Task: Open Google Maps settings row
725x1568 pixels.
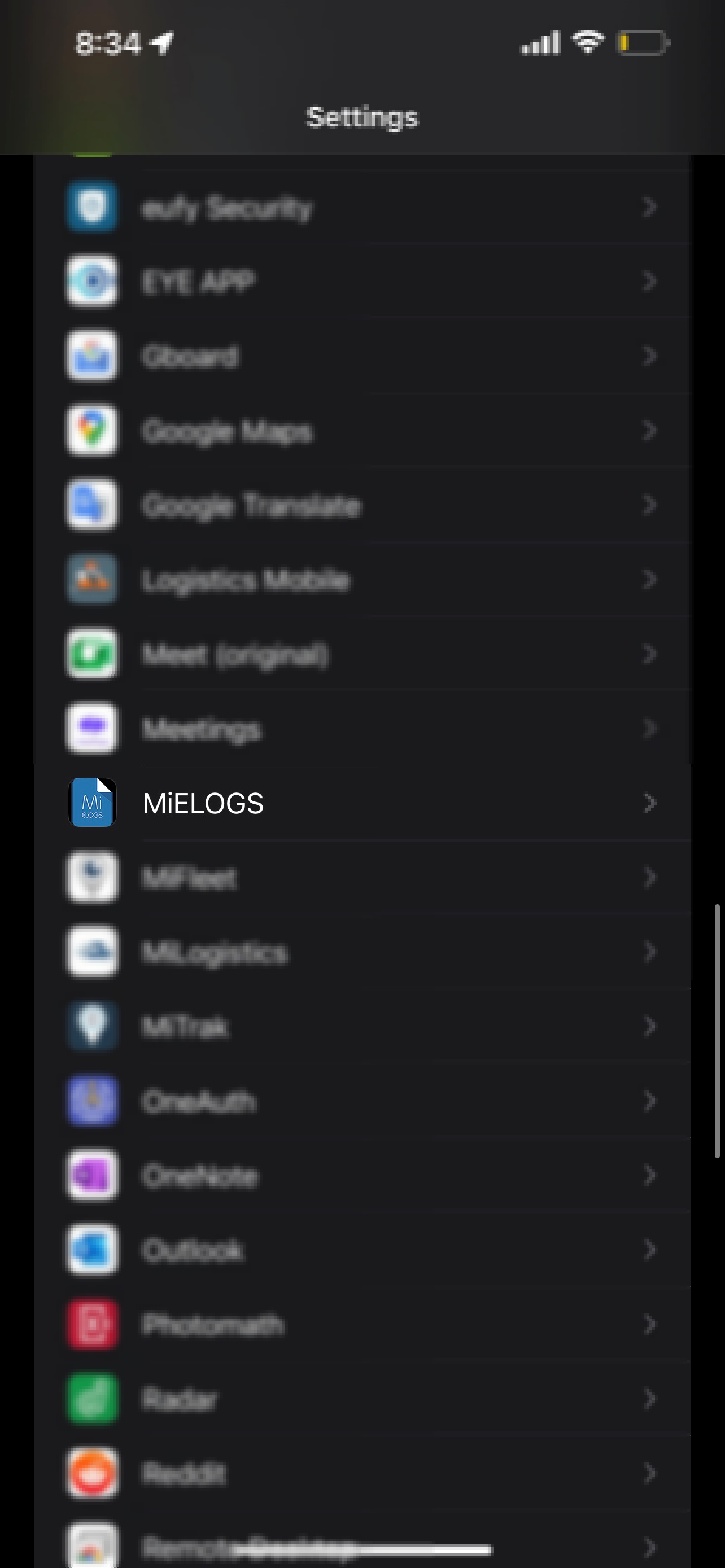Action: (362, 430)
